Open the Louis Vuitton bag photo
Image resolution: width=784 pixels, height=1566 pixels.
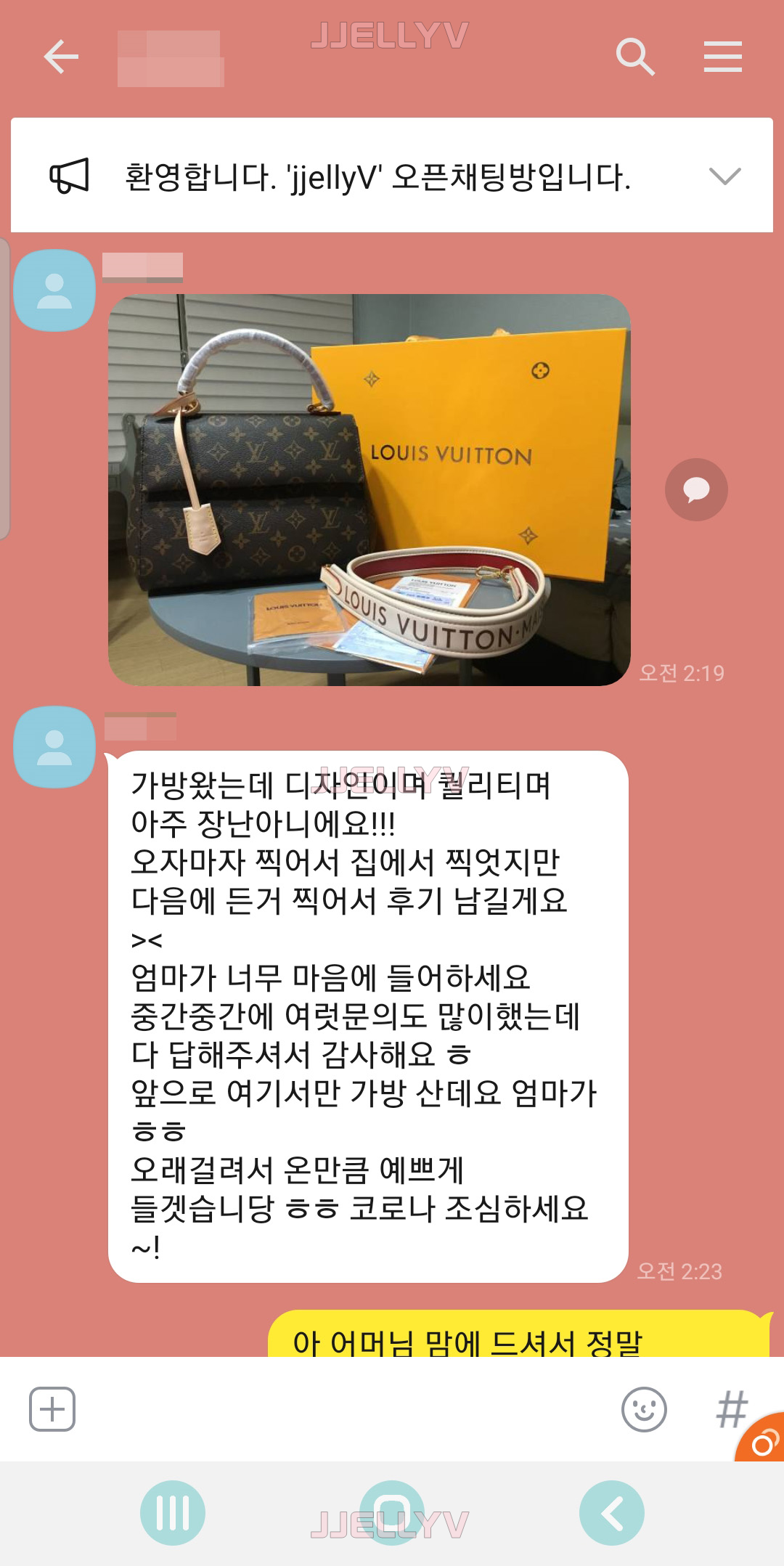(369, 490)
